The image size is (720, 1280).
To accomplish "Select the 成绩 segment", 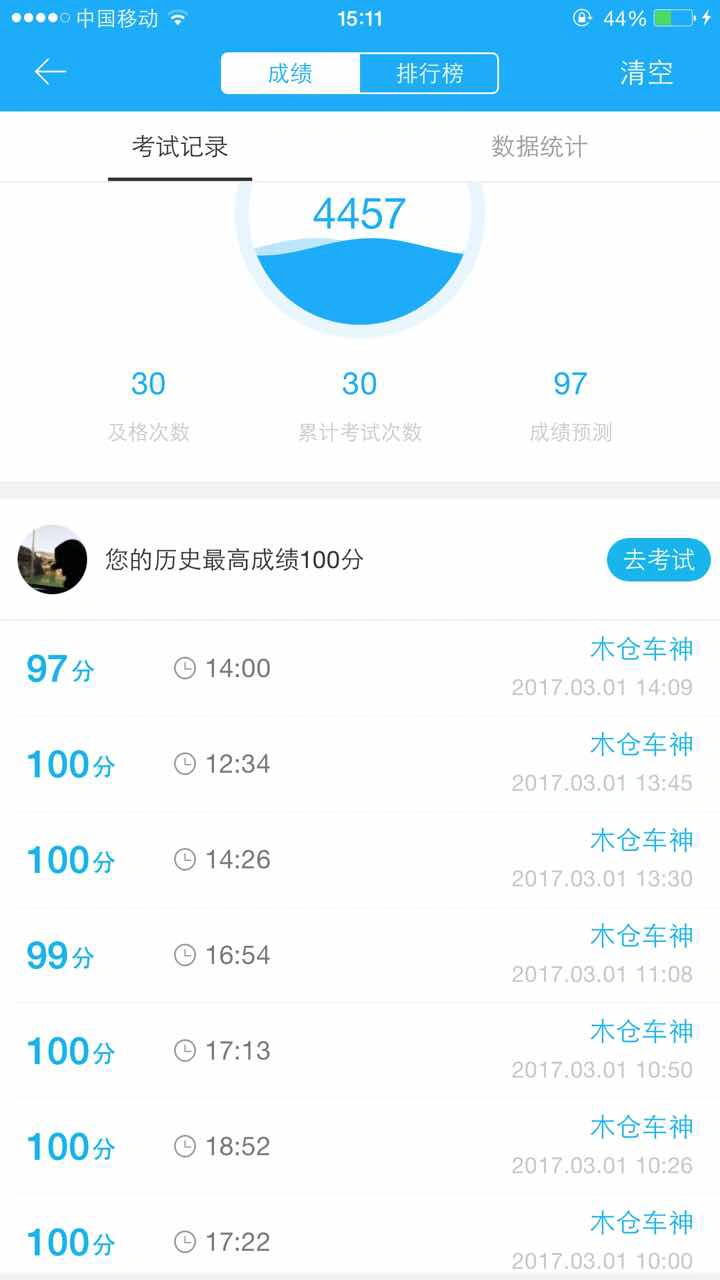I will pyautogui.click(x=290, y=73).
